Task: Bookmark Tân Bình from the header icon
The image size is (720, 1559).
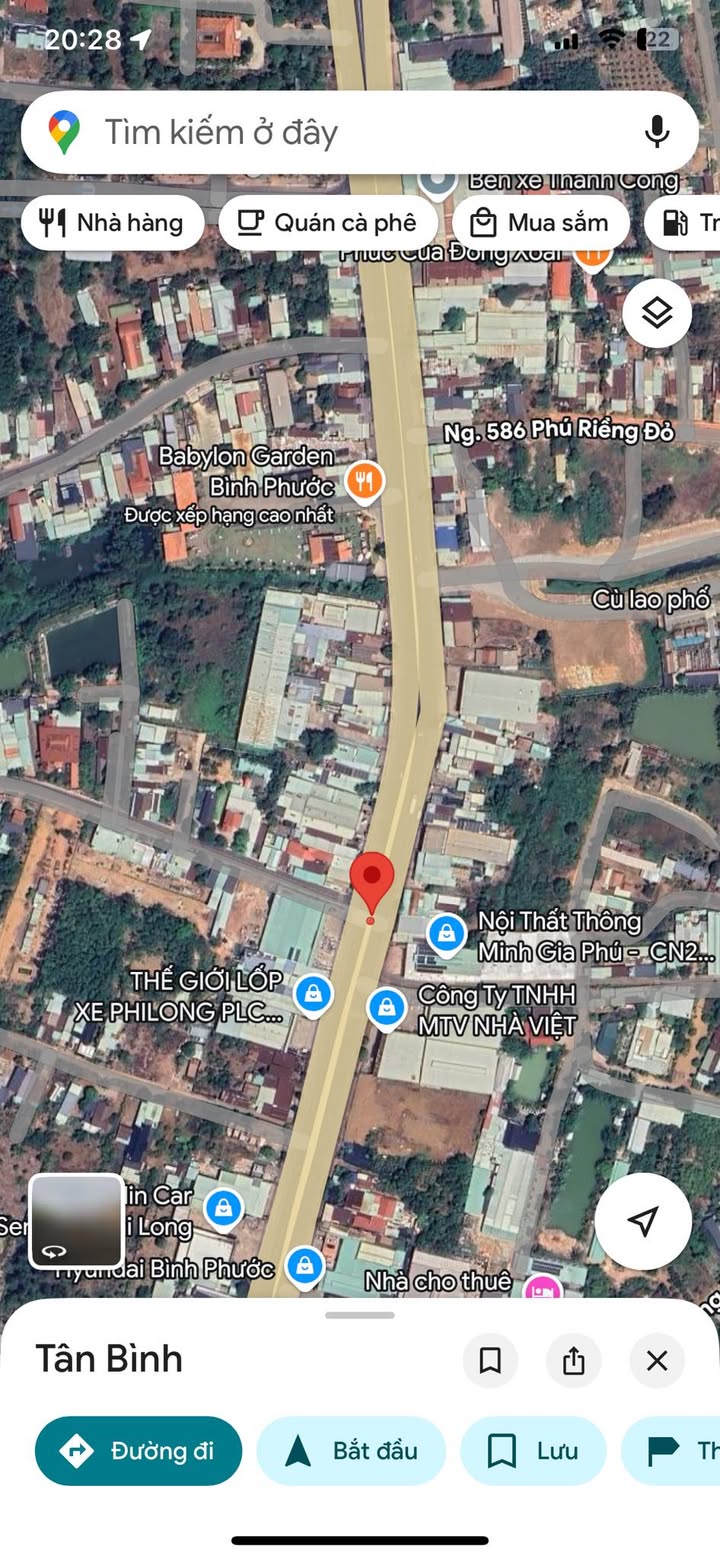Action: tap(490, 1360)
